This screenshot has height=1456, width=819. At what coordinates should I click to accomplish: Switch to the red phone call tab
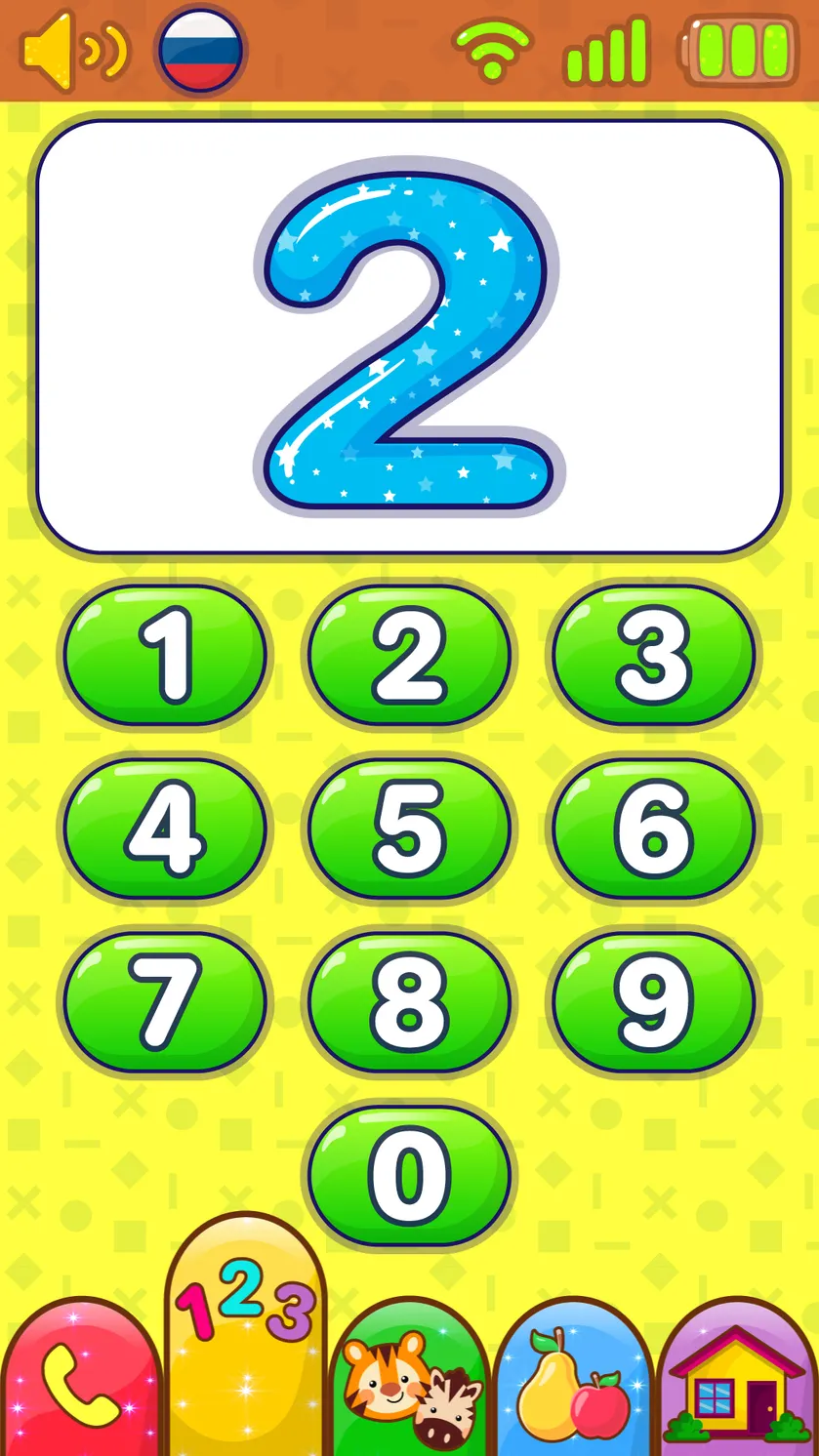tap(81, 1378)
